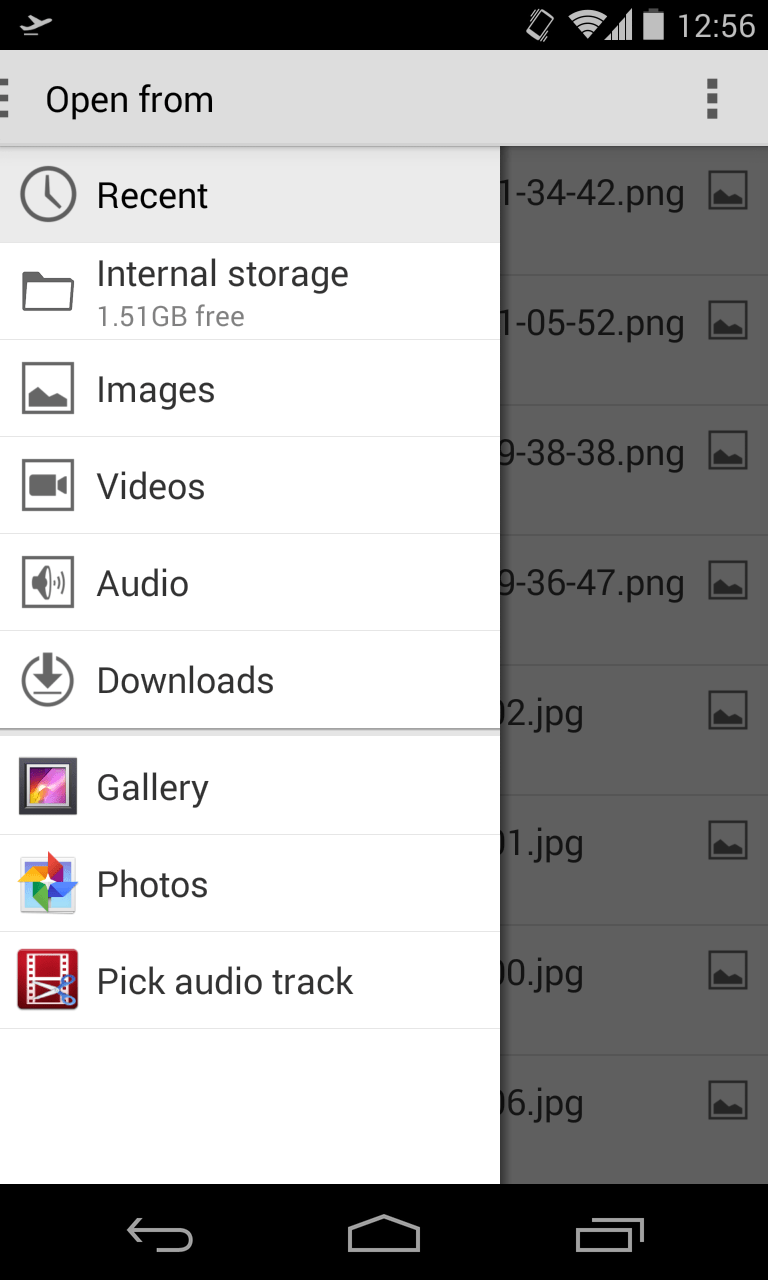
Task: Open the Videos source
Action: 250,486
